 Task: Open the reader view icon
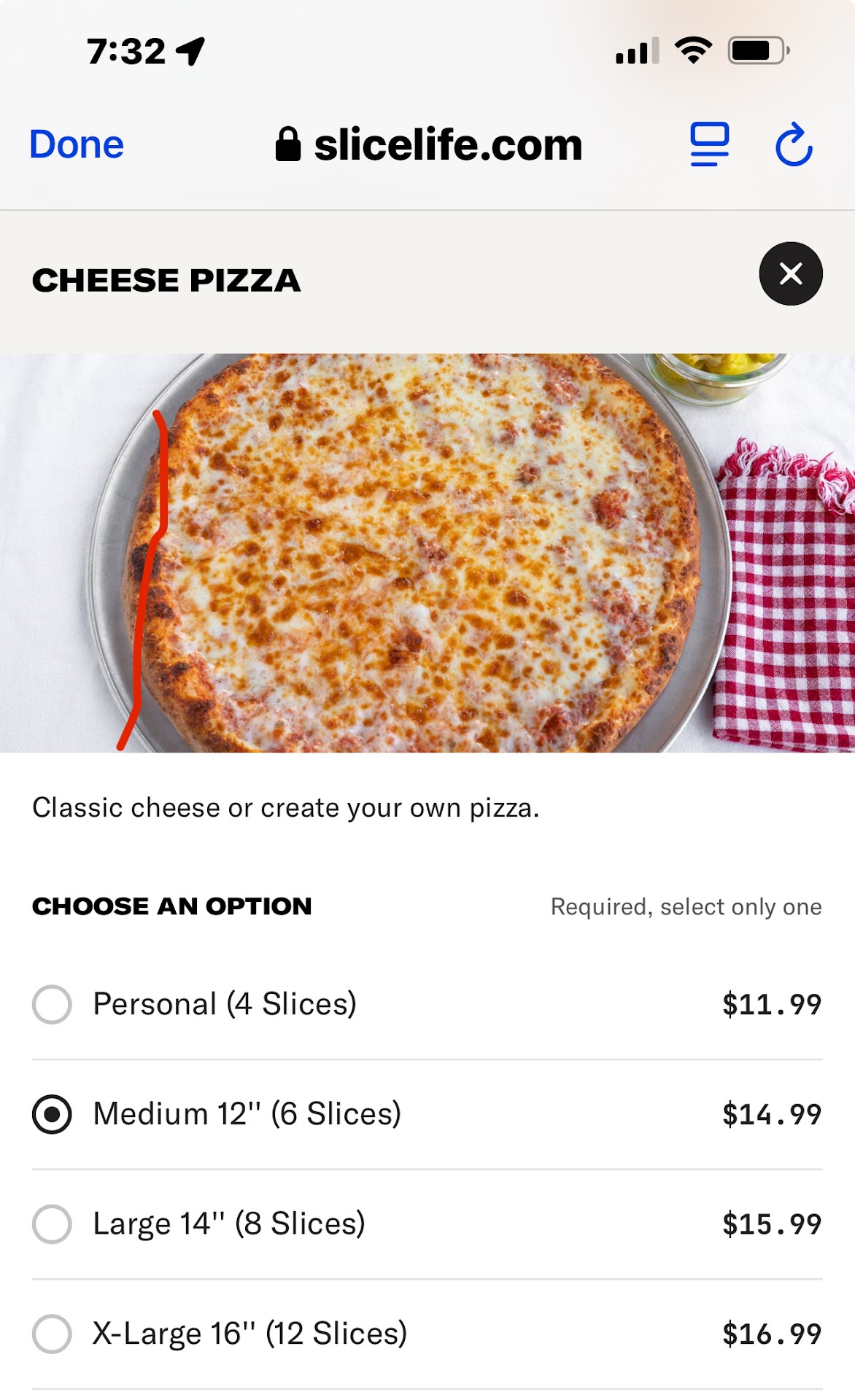(x=709, y=144)
